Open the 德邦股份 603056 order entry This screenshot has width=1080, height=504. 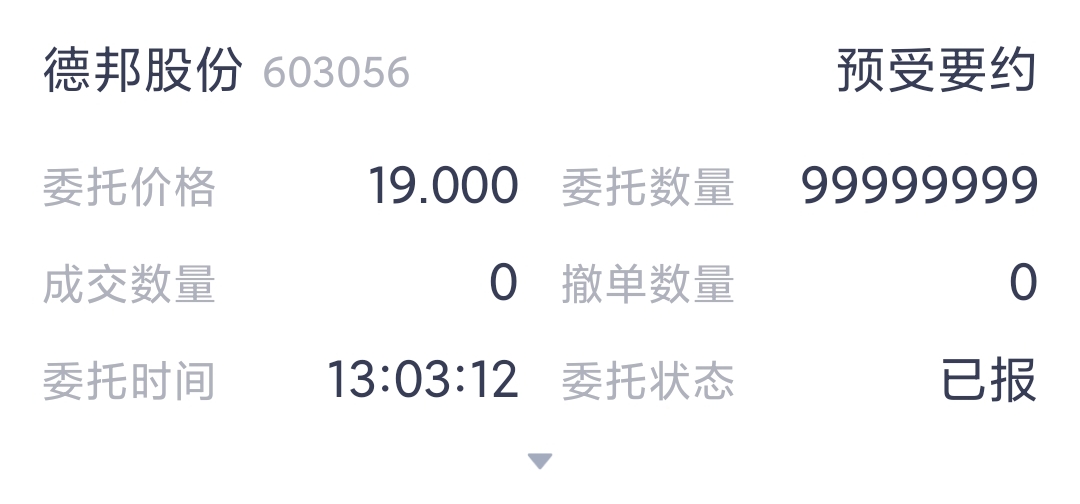tap(226, 73)
